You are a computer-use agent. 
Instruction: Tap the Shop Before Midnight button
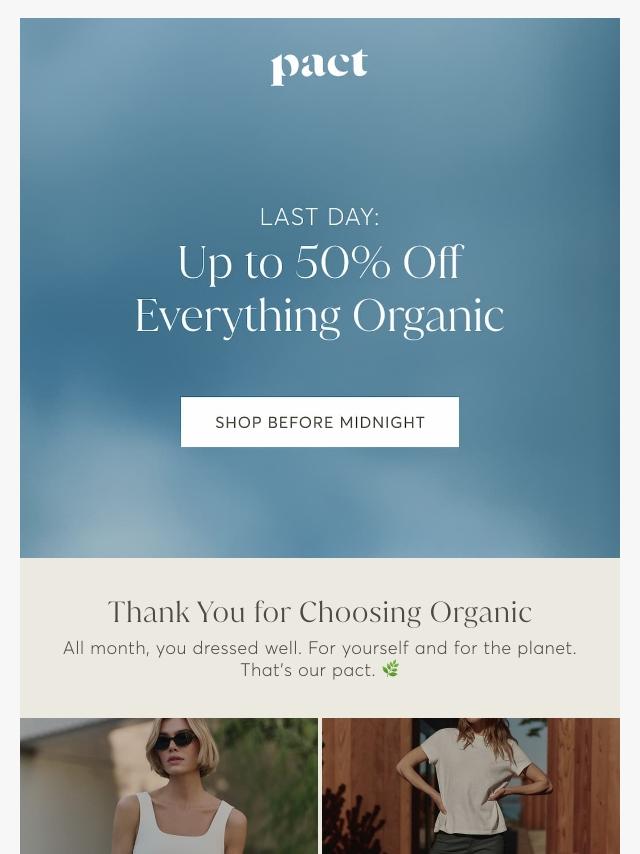click(x=320, y=422)
